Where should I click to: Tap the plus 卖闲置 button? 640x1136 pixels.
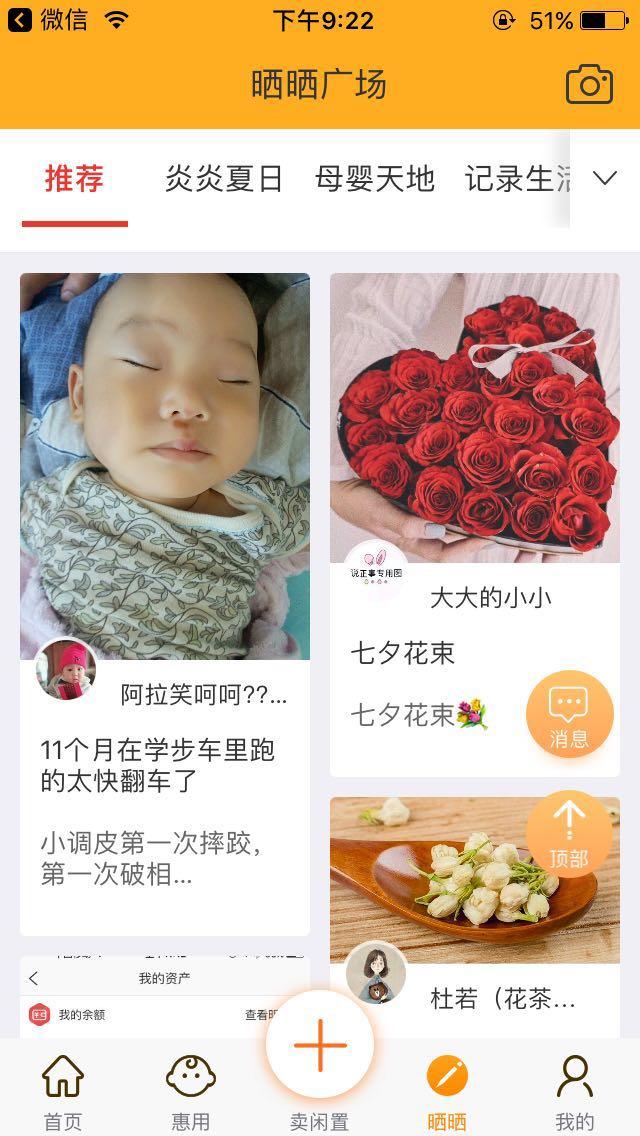coord(320,1045)
